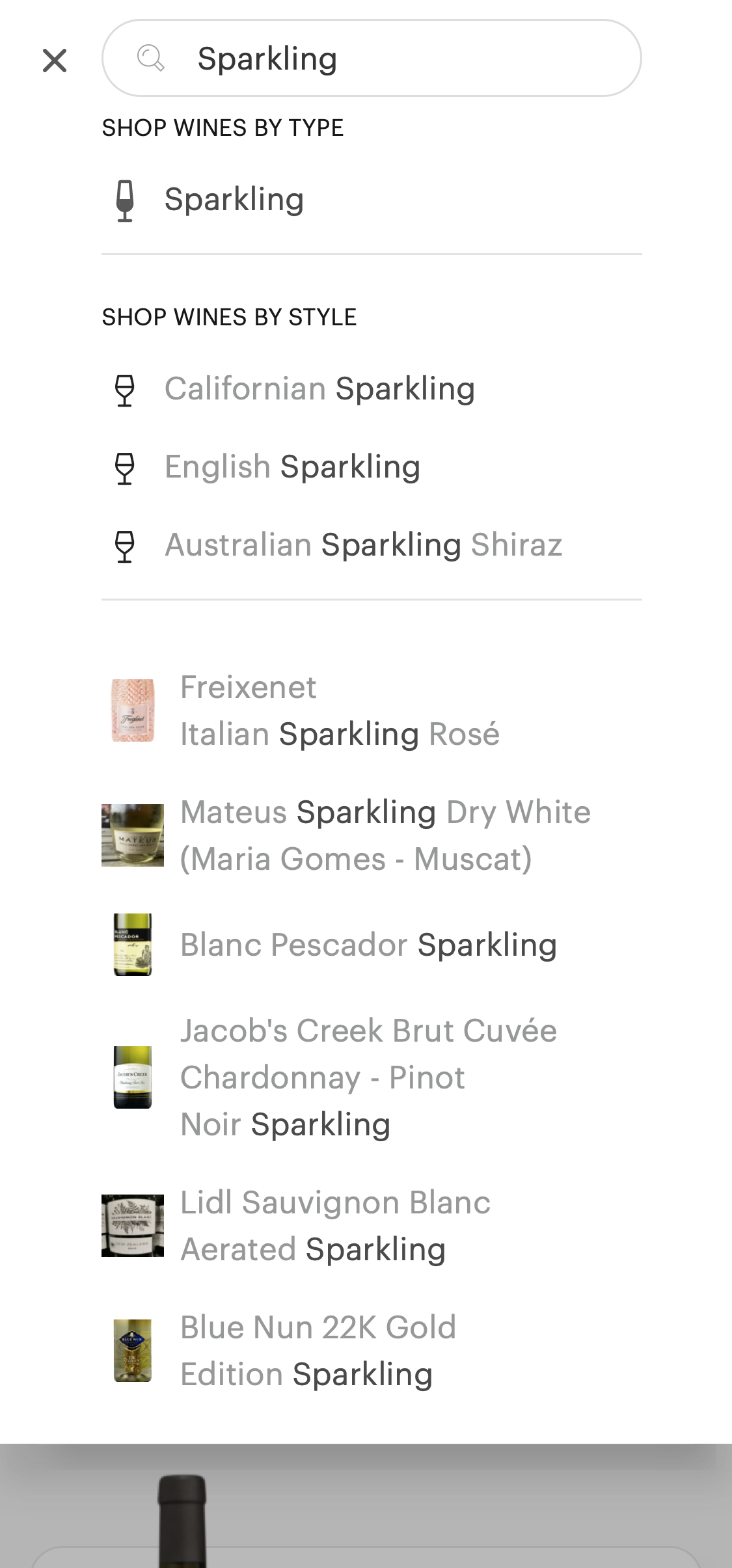Select the Sparkling wine type glass icon

124,198
